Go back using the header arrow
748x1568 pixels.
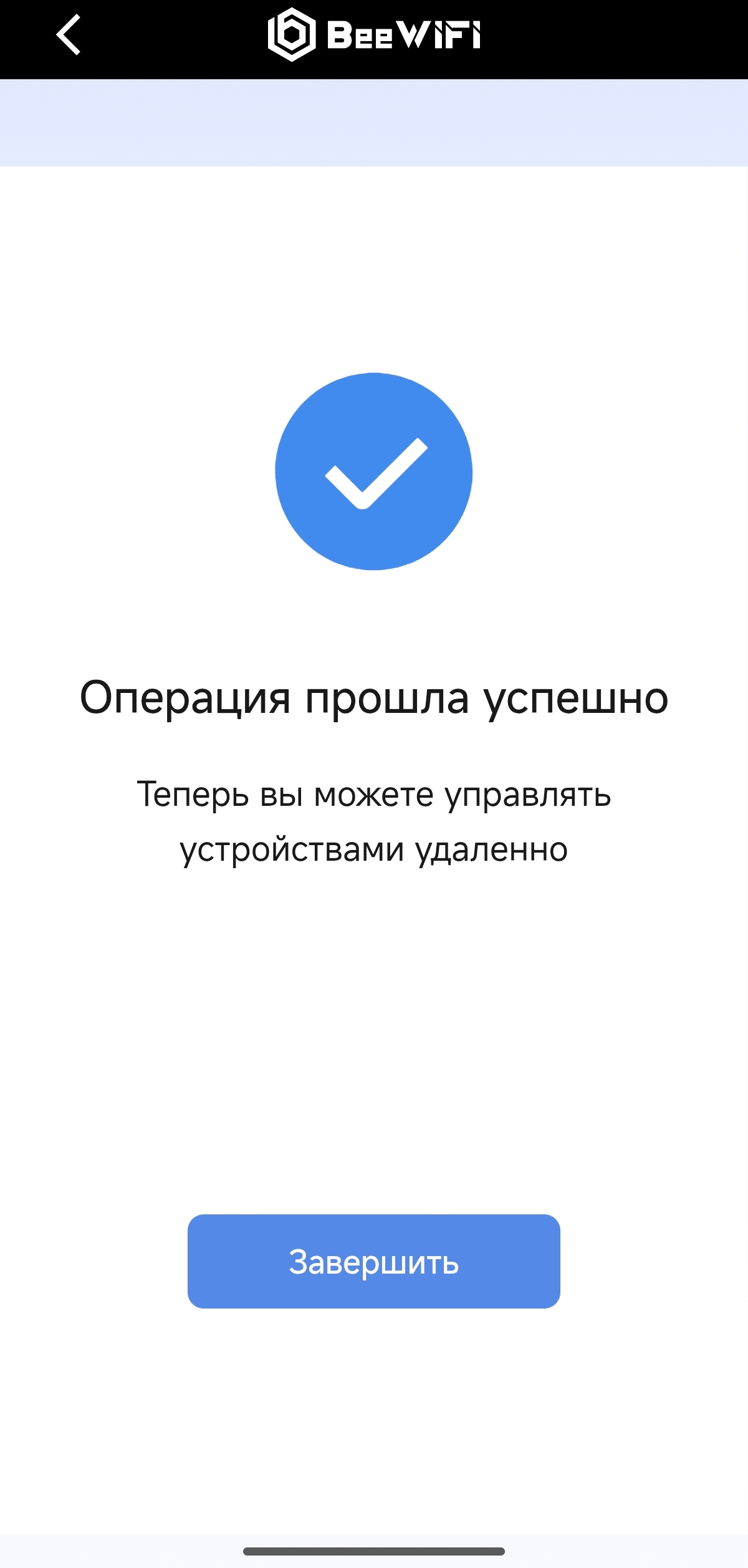tap(69, 35)
